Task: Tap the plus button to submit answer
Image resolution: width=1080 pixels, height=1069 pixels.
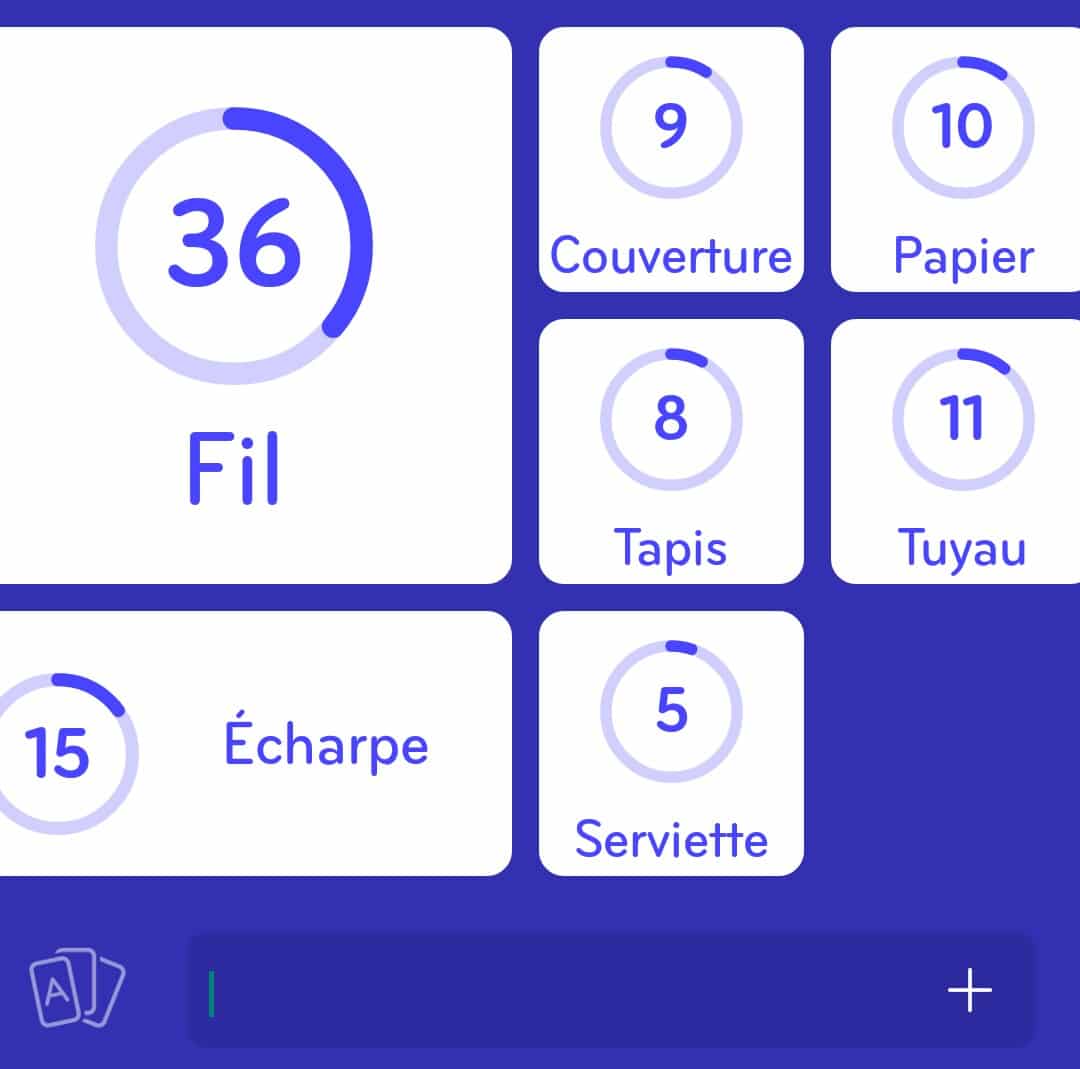Action: (x=969, y=990)
